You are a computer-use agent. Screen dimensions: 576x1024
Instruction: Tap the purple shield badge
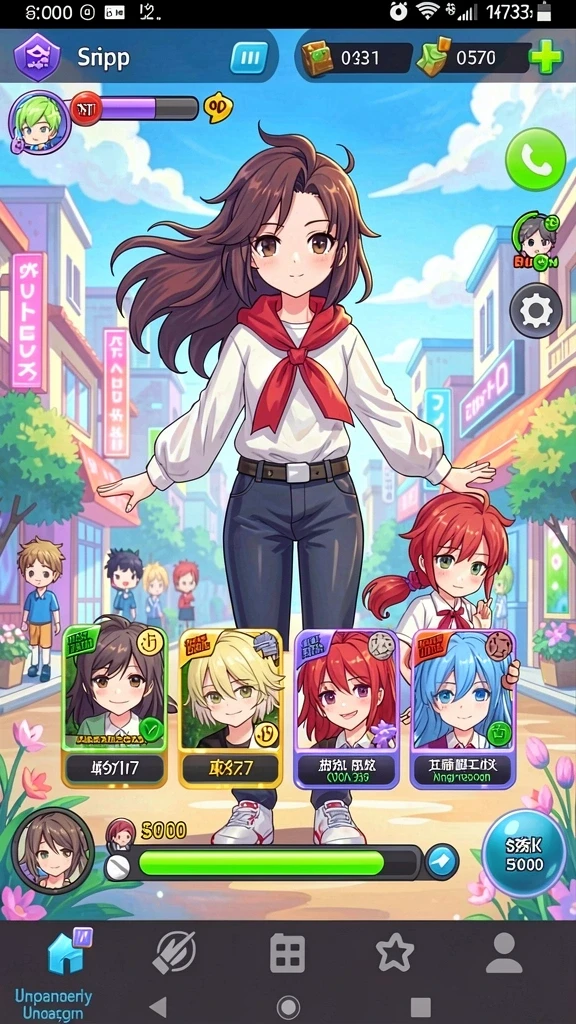[x=37, y=57]
